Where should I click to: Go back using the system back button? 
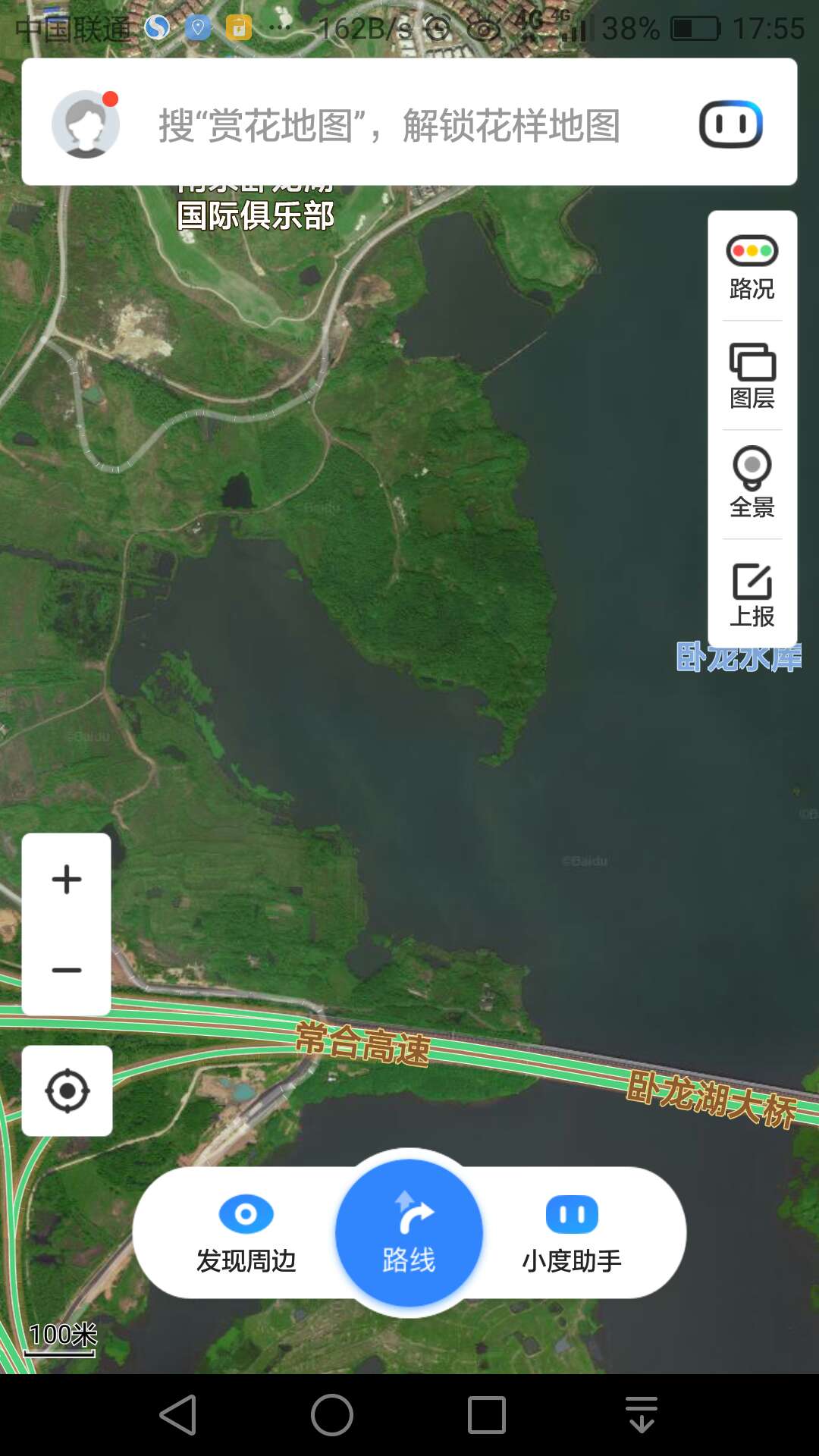[x=178, y=1415]
